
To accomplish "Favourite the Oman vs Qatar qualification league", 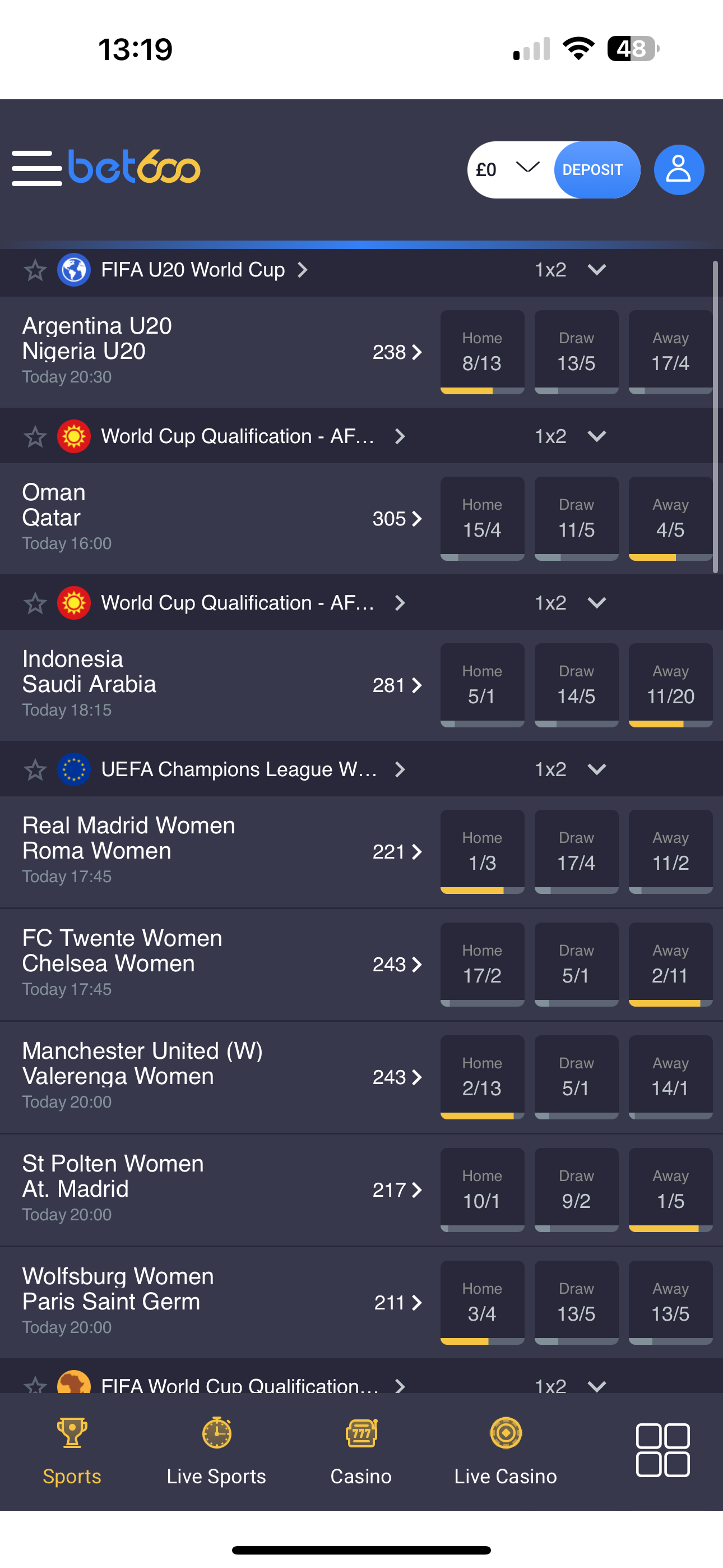I will pyautogui.click(x=35, y=436).
